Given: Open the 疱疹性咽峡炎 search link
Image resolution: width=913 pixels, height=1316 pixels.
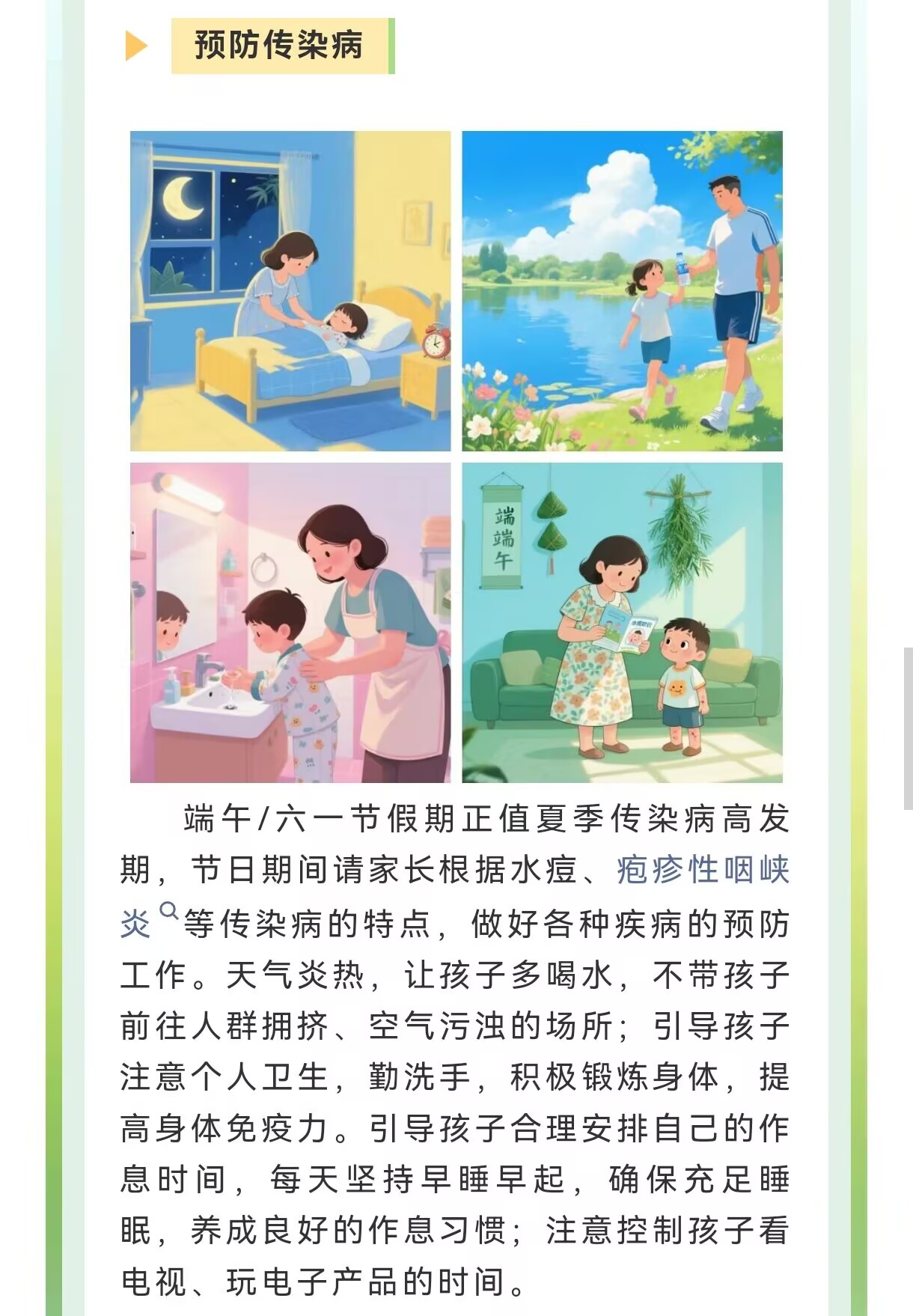Looking at the screenshot, I should [x=702, y=871].
